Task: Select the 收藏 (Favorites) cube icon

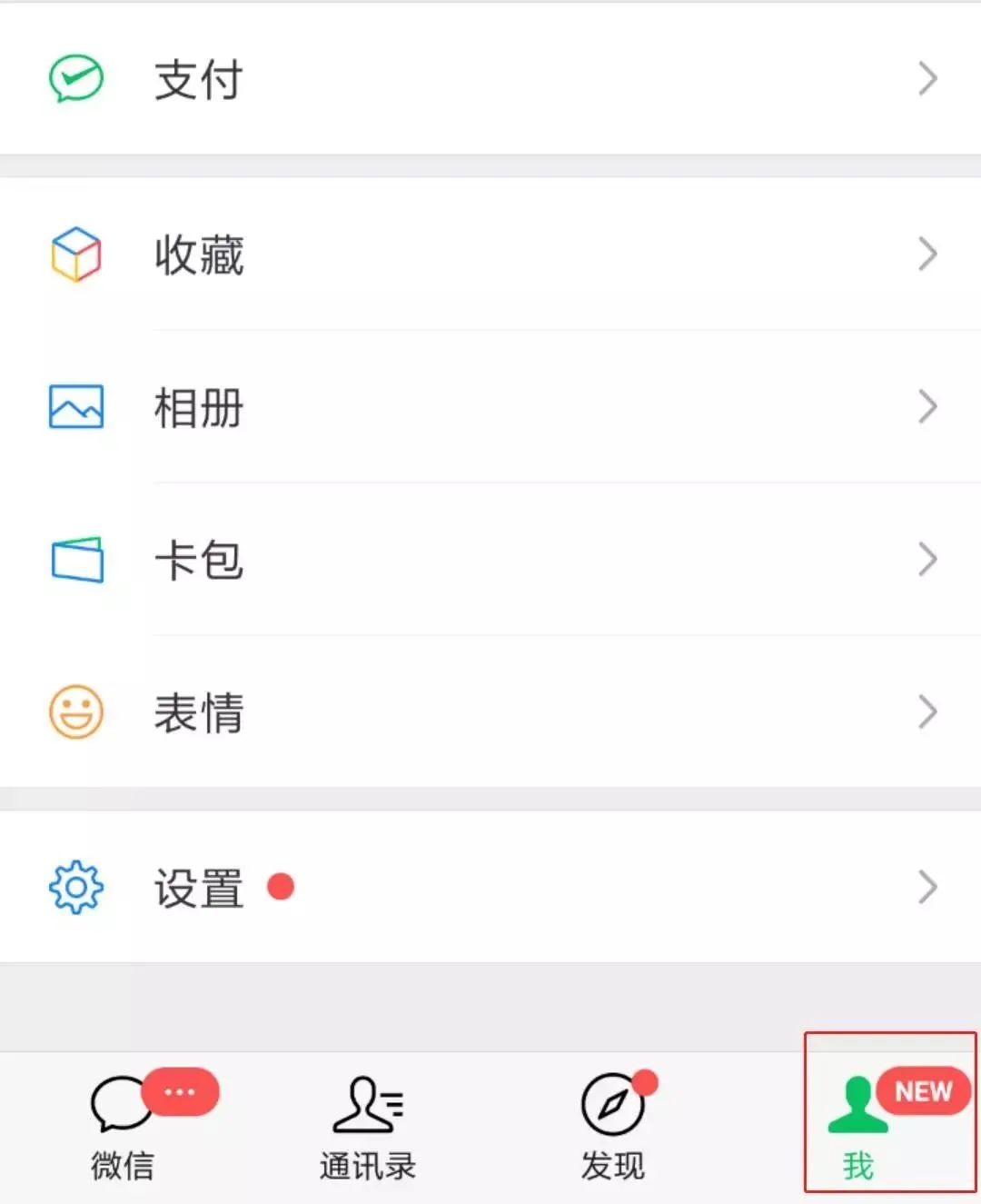Action: pyautogui.click(x=75, y=253)
